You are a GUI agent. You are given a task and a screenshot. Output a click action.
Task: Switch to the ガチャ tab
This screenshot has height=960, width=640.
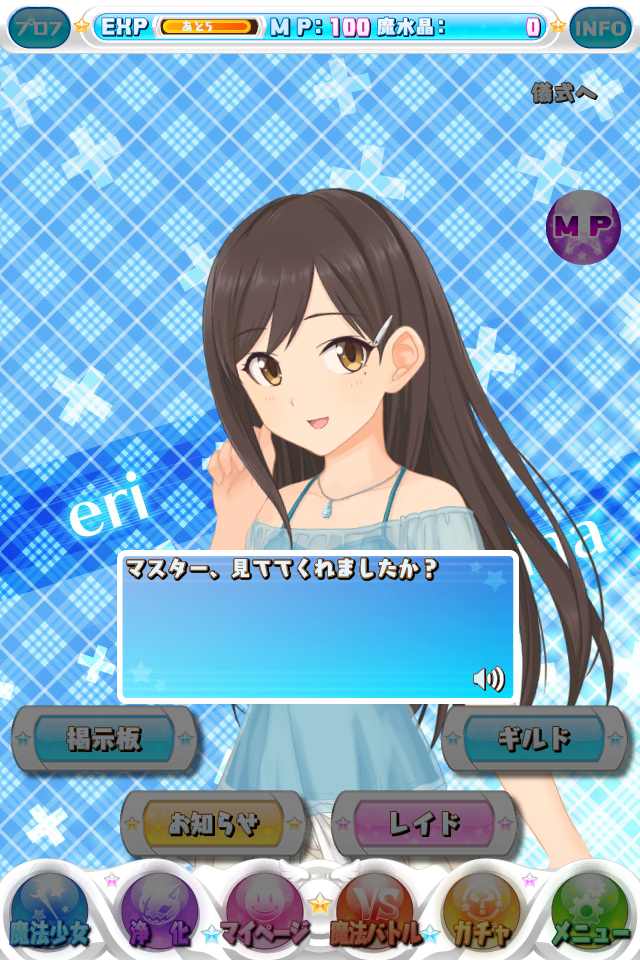[x=482, y=911]
